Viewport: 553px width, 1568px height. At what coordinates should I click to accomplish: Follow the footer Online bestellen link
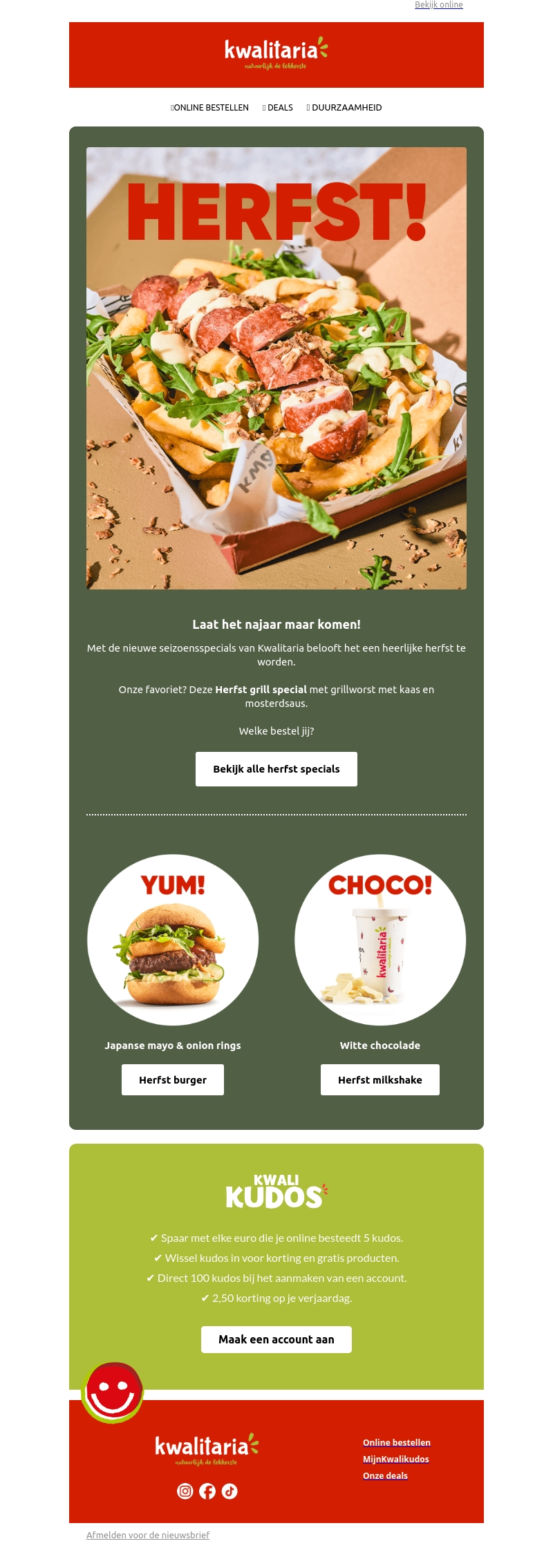pyautogui.click(x=397, y=1442)
